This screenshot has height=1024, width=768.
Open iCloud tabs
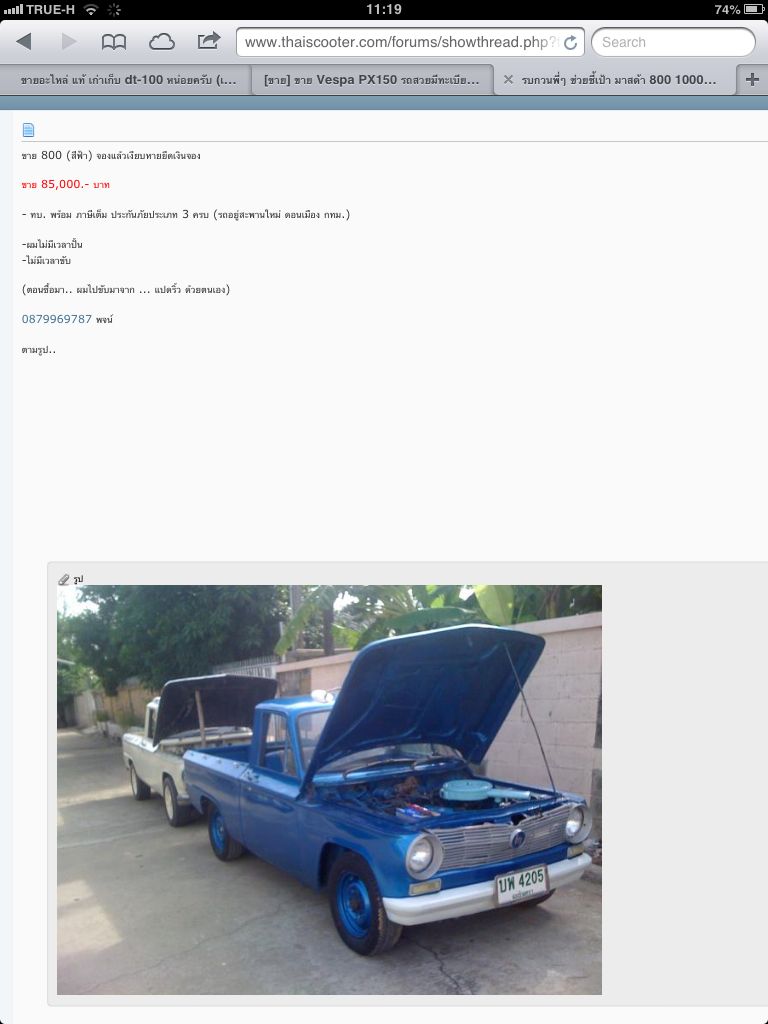pyautogui.click(x=162, y=42)
